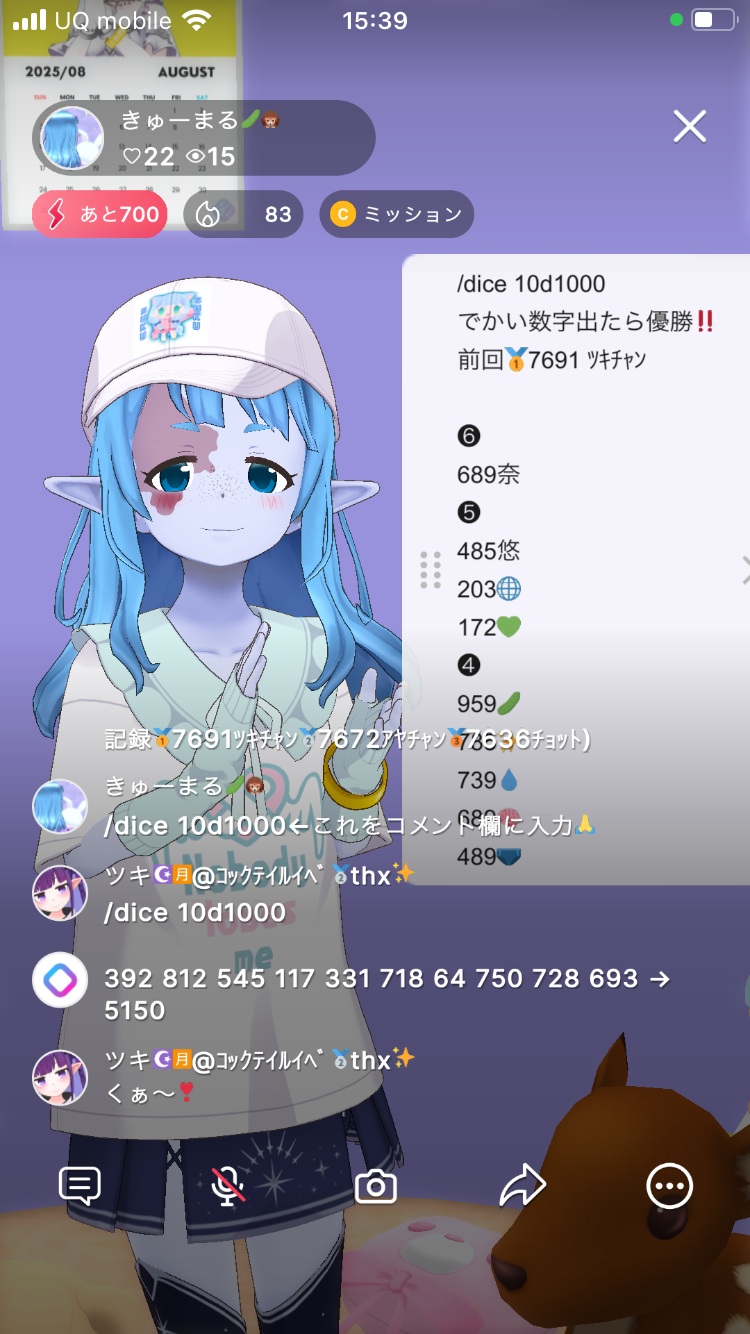Open きゅーまる's avatar in the comment list

click(x=60, y=806)
